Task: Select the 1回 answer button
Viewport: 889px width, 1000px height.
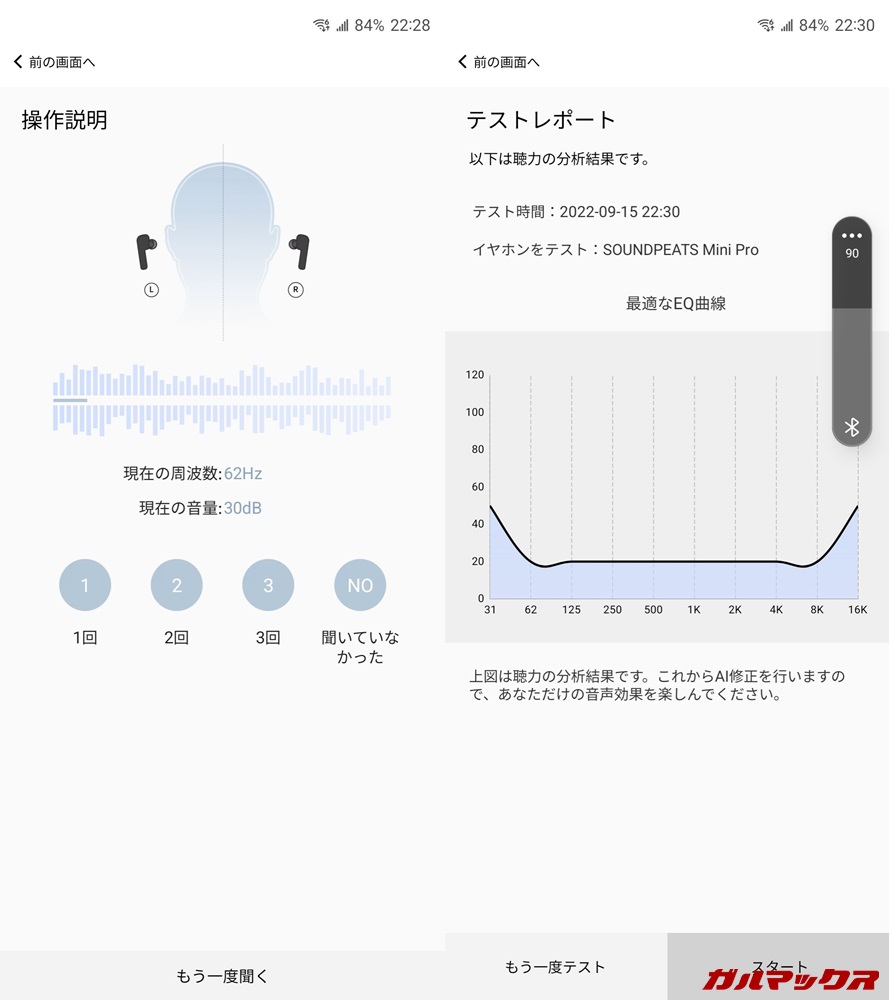Action: [85, 585]
